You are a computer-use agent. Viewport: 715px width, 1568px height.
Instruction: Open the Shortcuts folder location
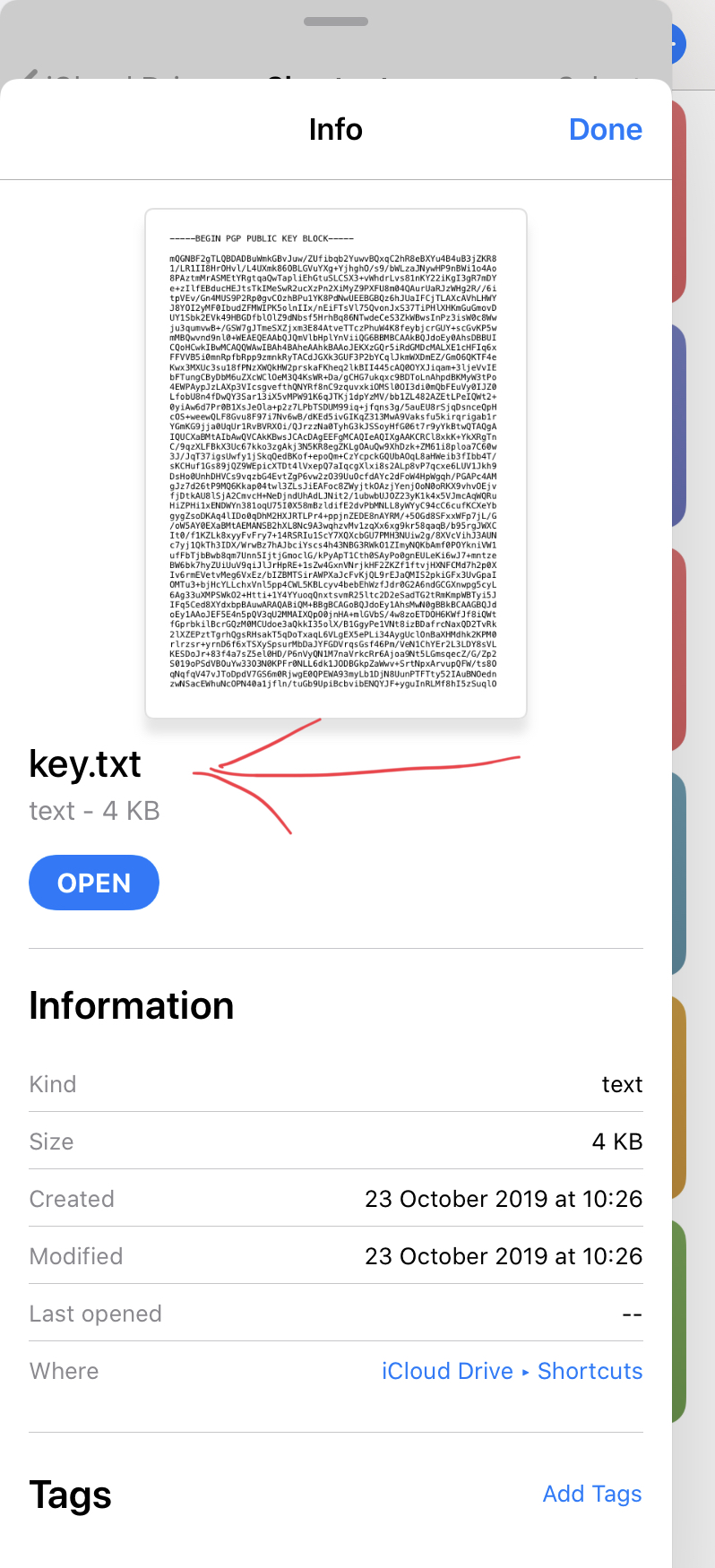coord(590,1371)
